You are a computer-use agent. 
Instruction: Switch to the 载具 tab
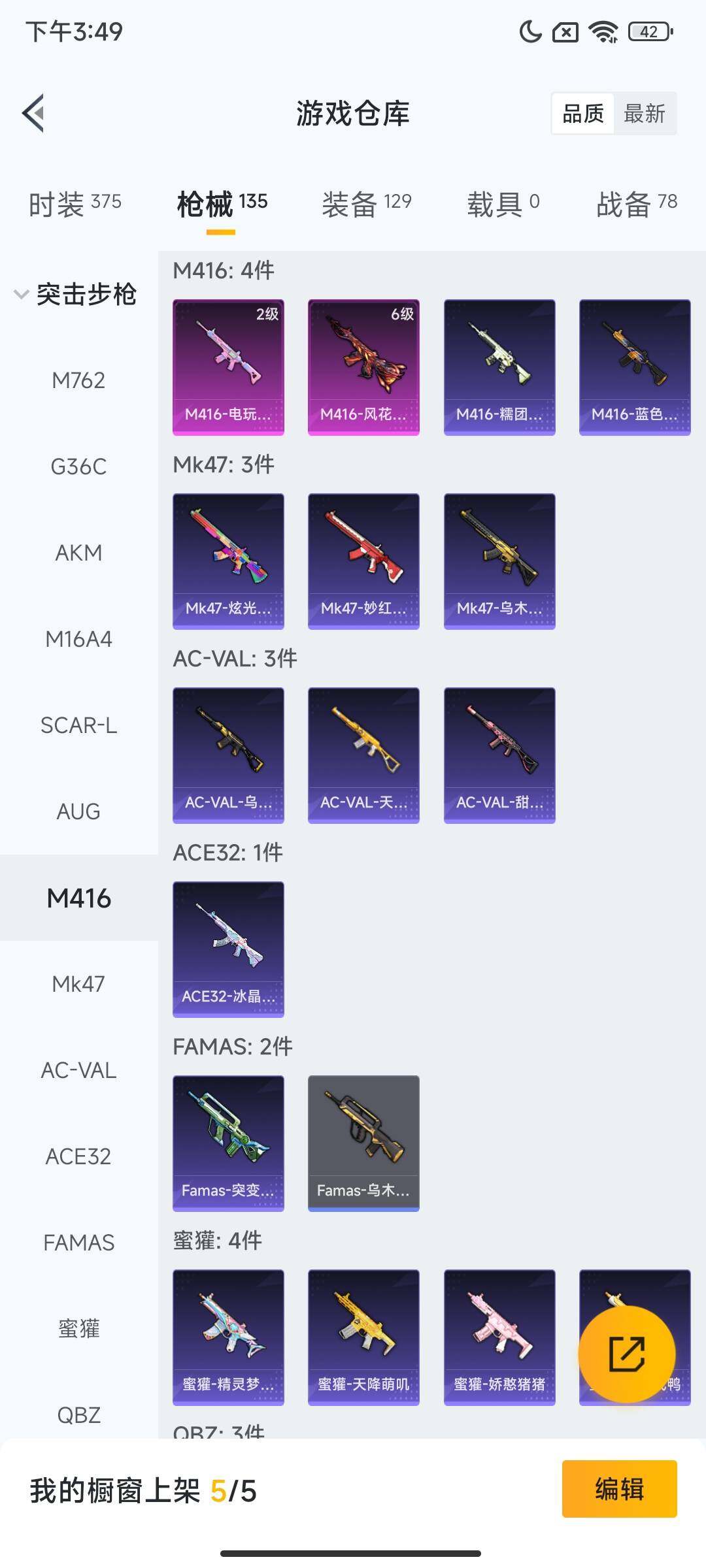(x=503, y=204)
